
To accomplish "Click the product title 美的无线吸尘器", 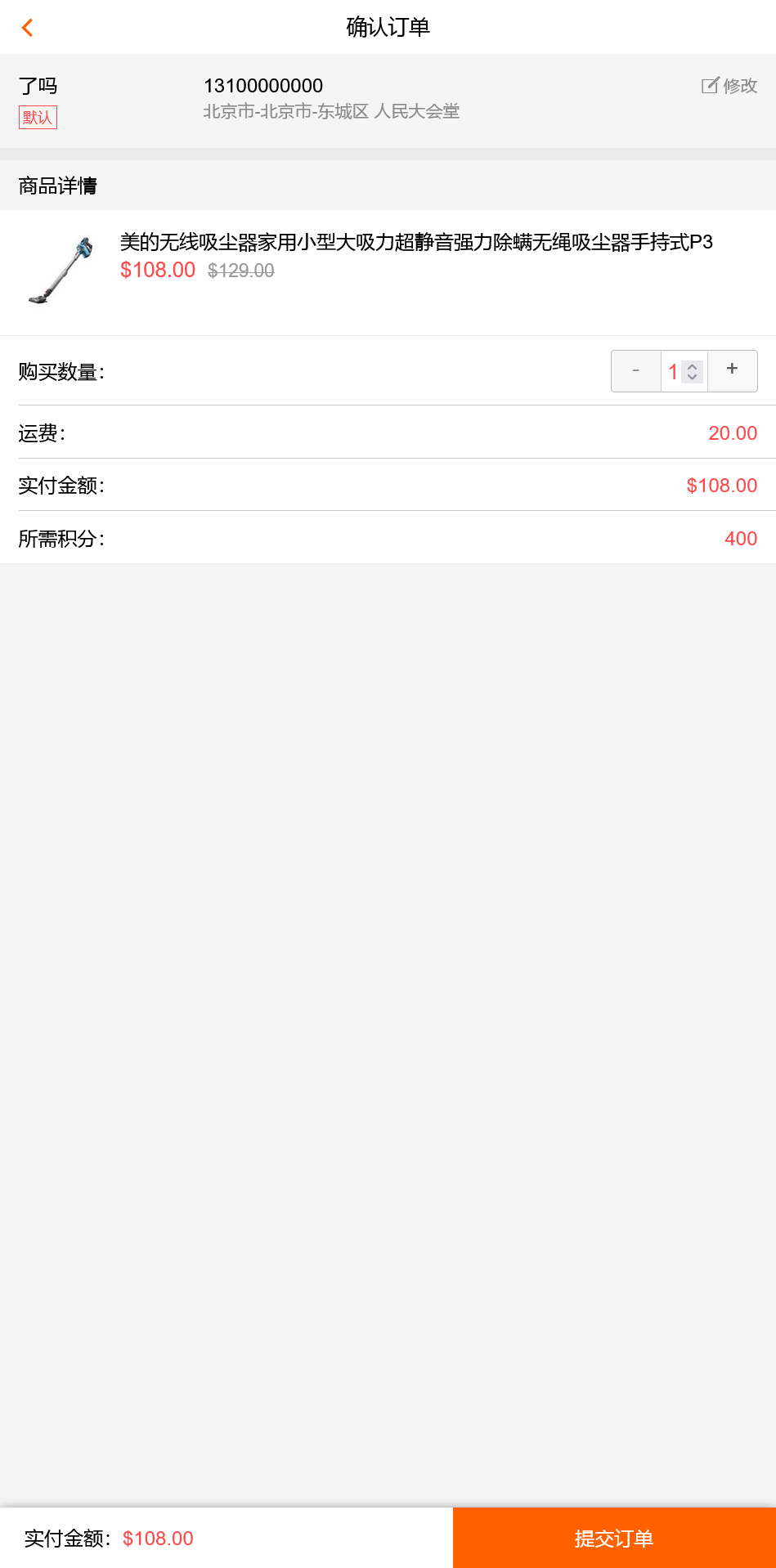I will coord(414,242).
